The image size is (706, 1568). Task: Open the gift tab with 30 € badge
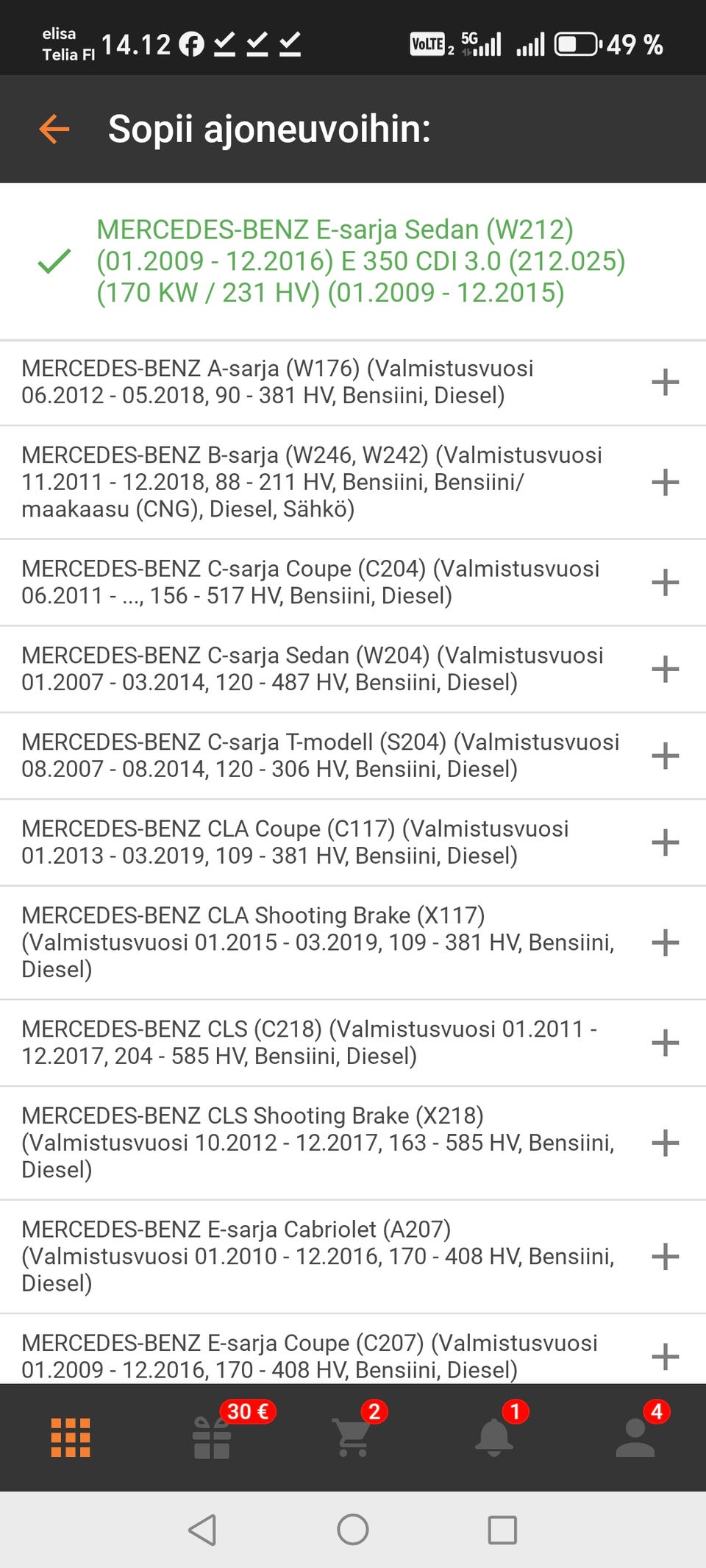[212, 1438]
